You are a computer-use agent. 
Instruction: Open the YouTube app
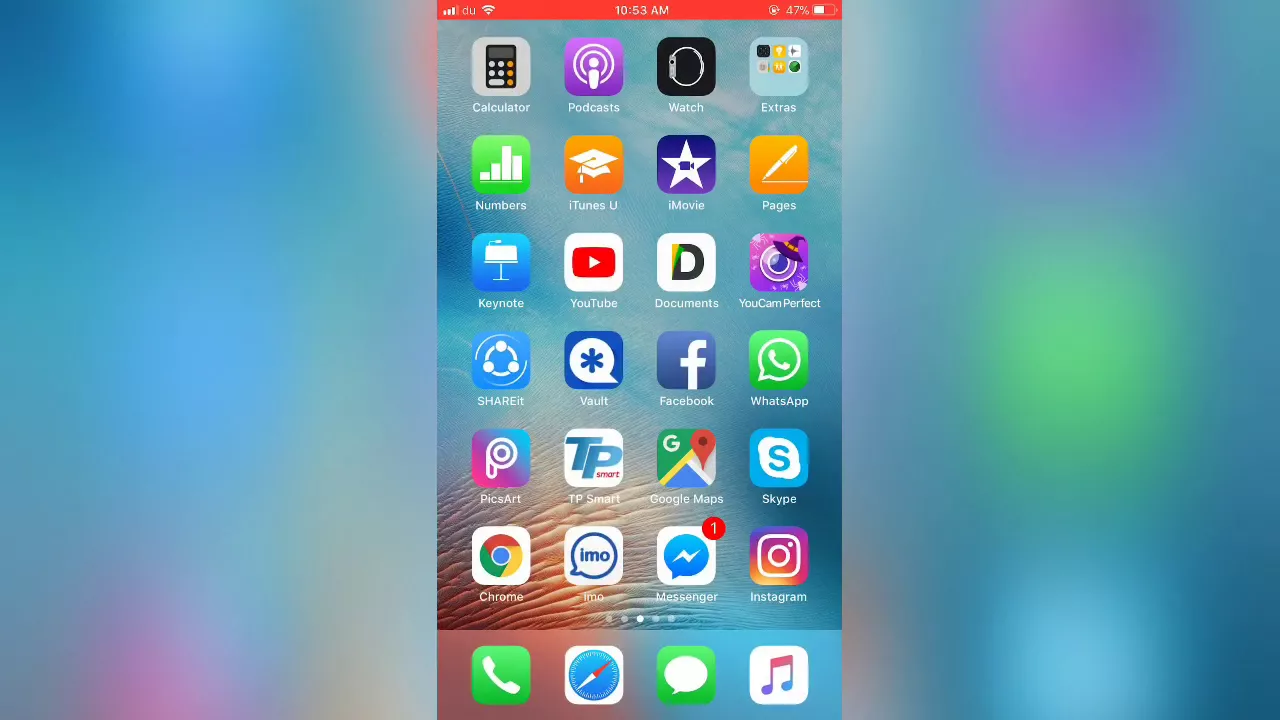point(594,263)
